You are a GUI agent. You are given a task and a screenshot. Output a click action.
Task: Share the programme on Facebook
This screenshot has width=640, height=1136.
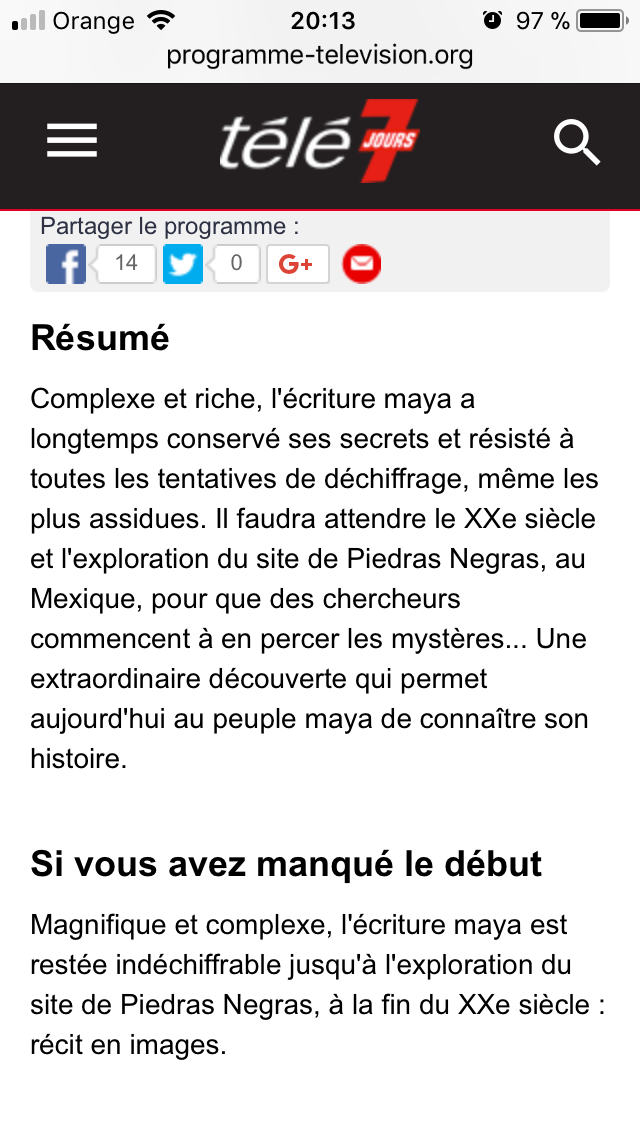click(66, 264)
